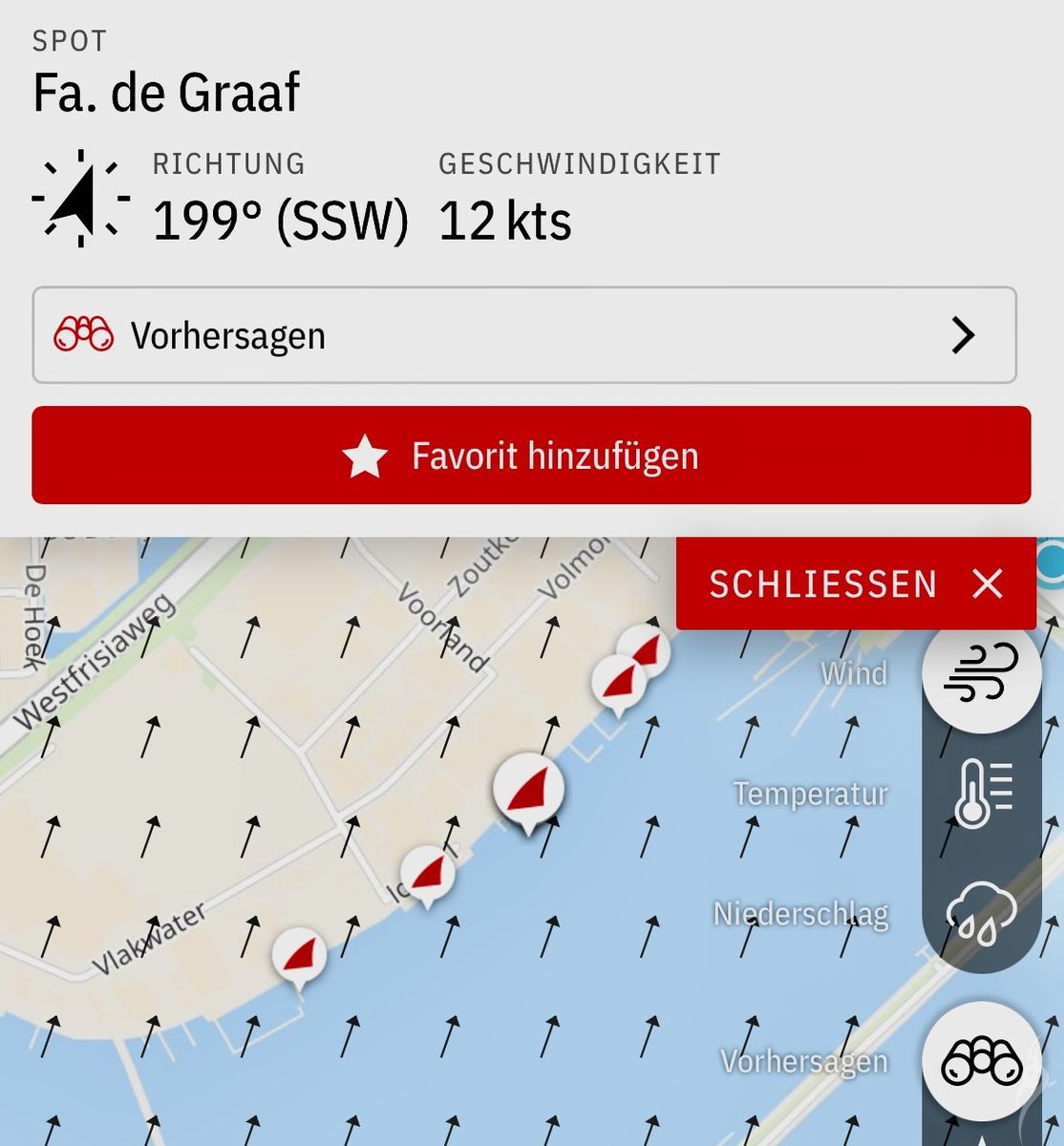This screenshot has width=1064, height=1146.
Task: Select the Wind map layer
Action: click(x=981, y=672)
